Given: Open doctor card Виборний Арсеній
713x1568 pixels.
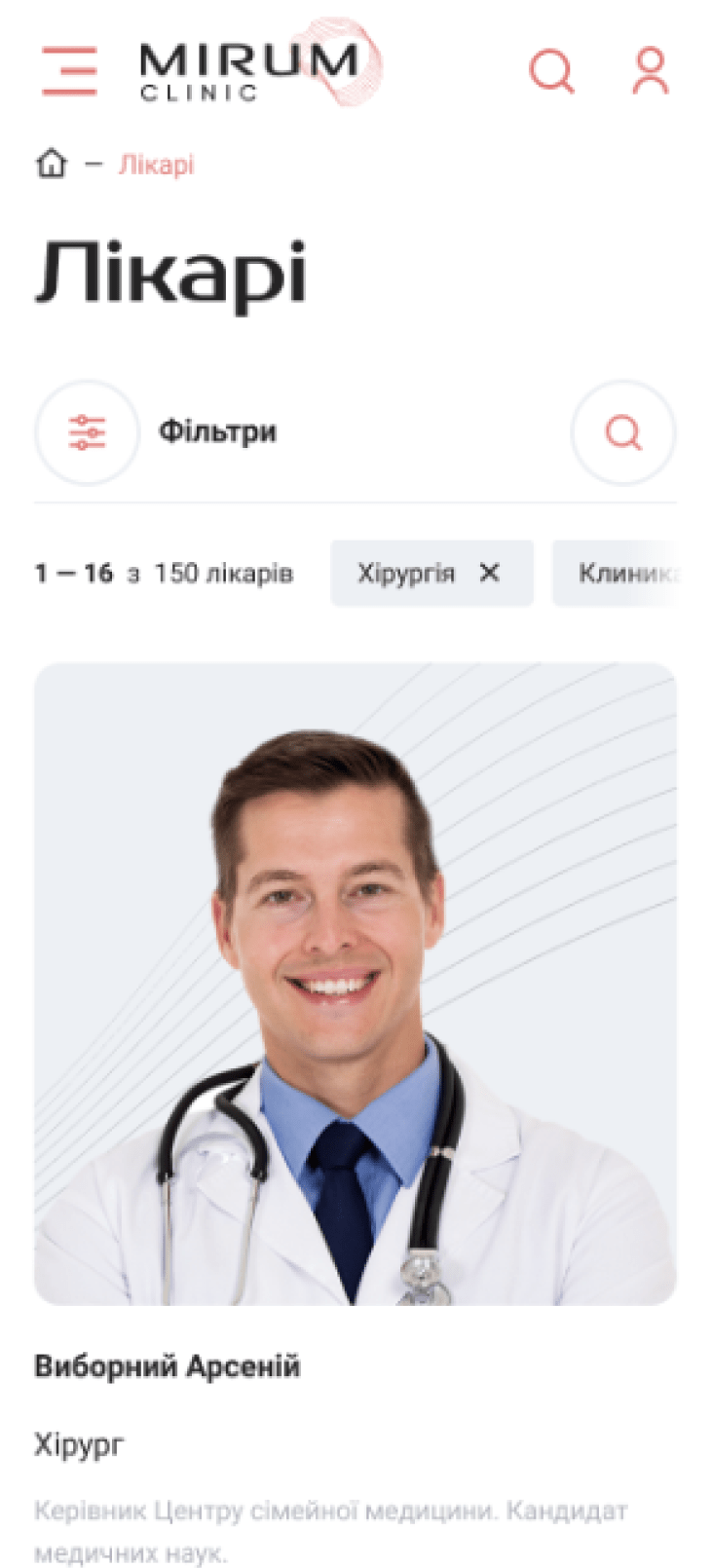Looking at the screenshot, I should pyautogui.click(x=167, y=1366).
